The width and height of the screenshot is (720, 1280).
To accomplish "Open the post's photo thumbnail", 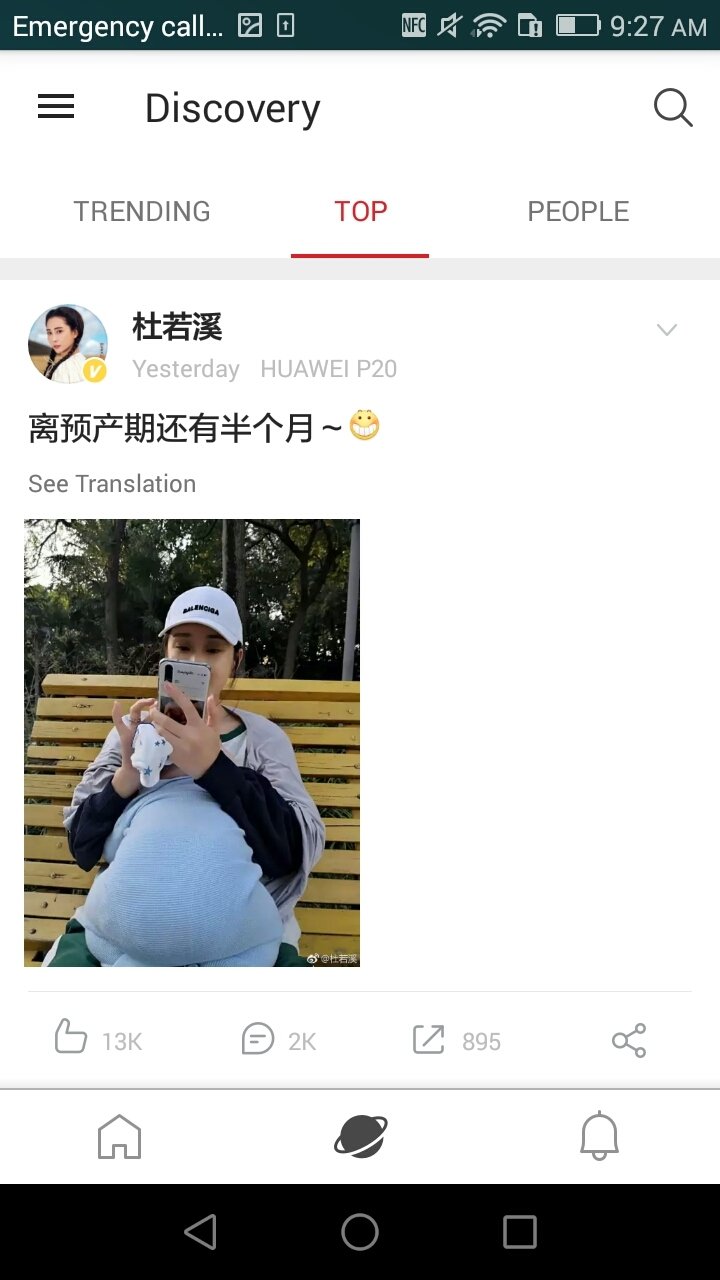I will click(192, 743).
